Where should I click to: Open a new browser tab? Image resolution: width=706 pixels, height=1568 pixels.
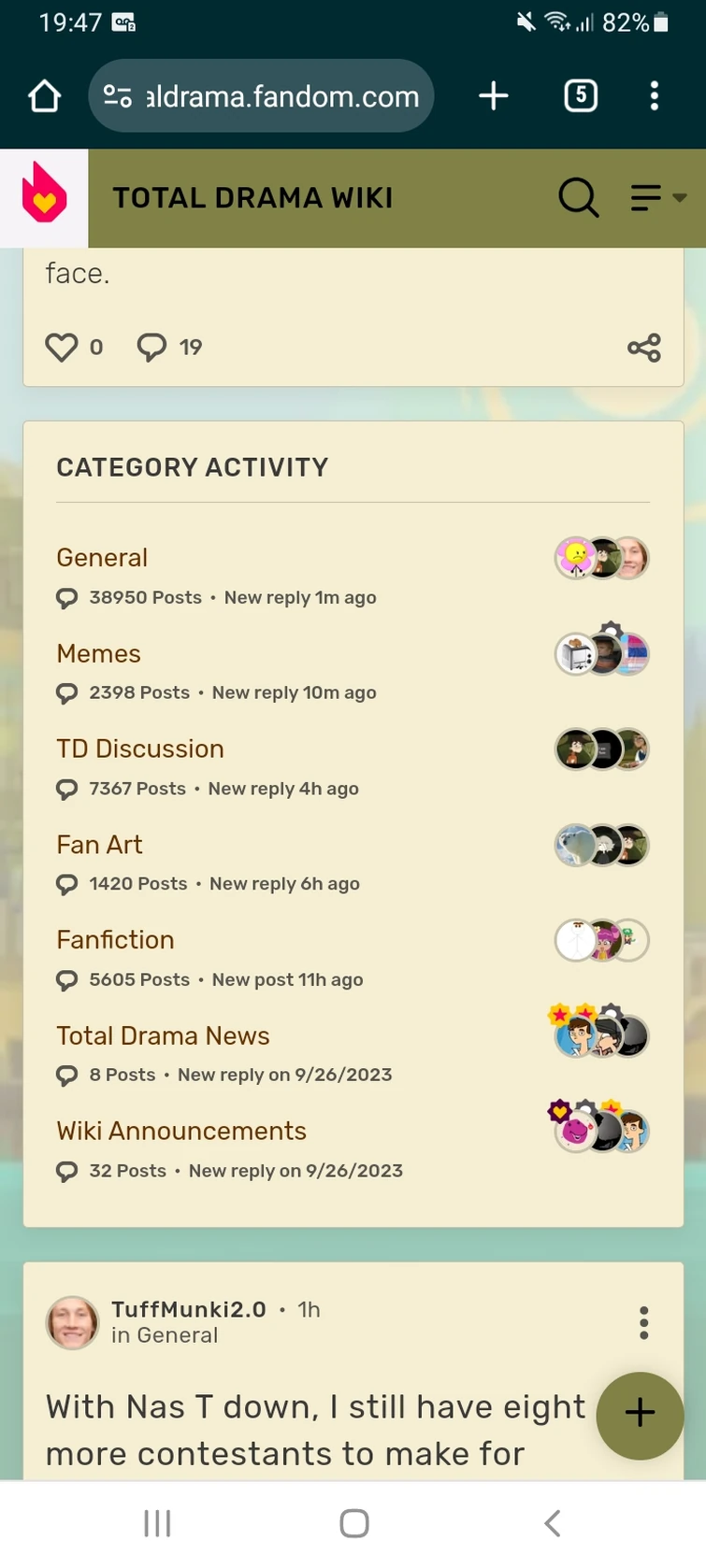[x=493, y=95]
